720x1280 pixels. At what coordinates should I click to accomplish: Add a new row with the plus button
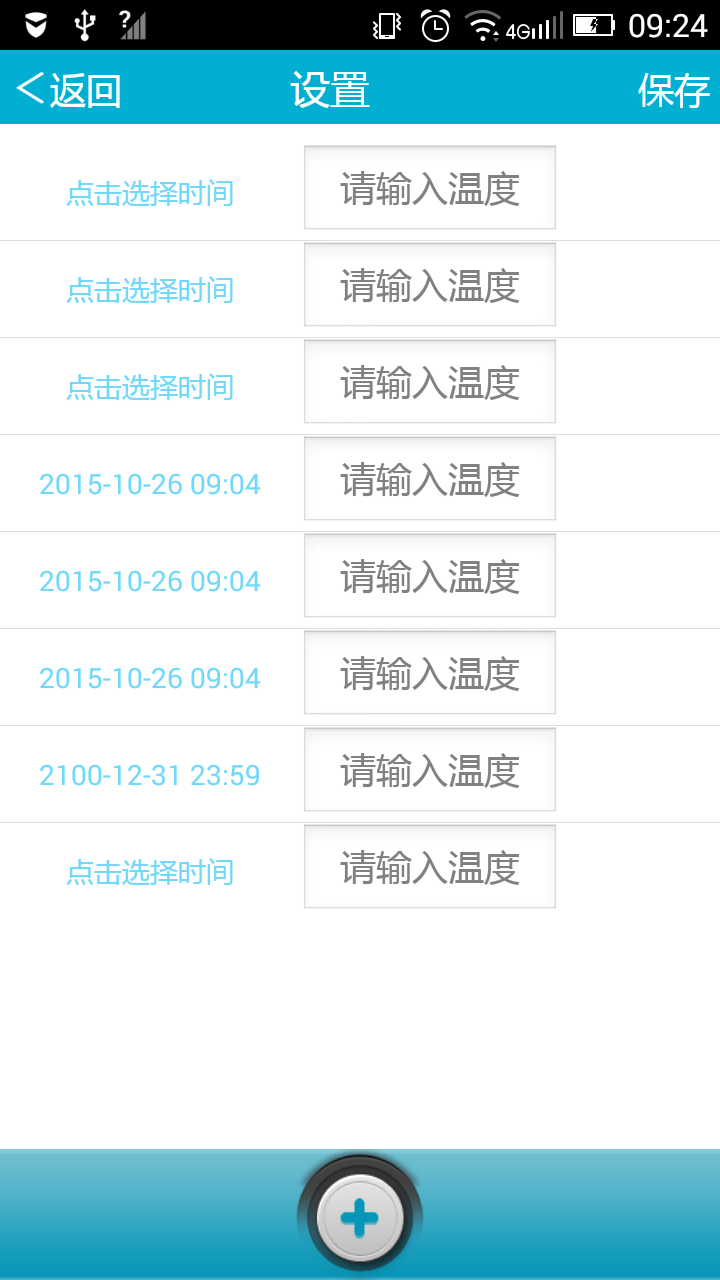360,1217
